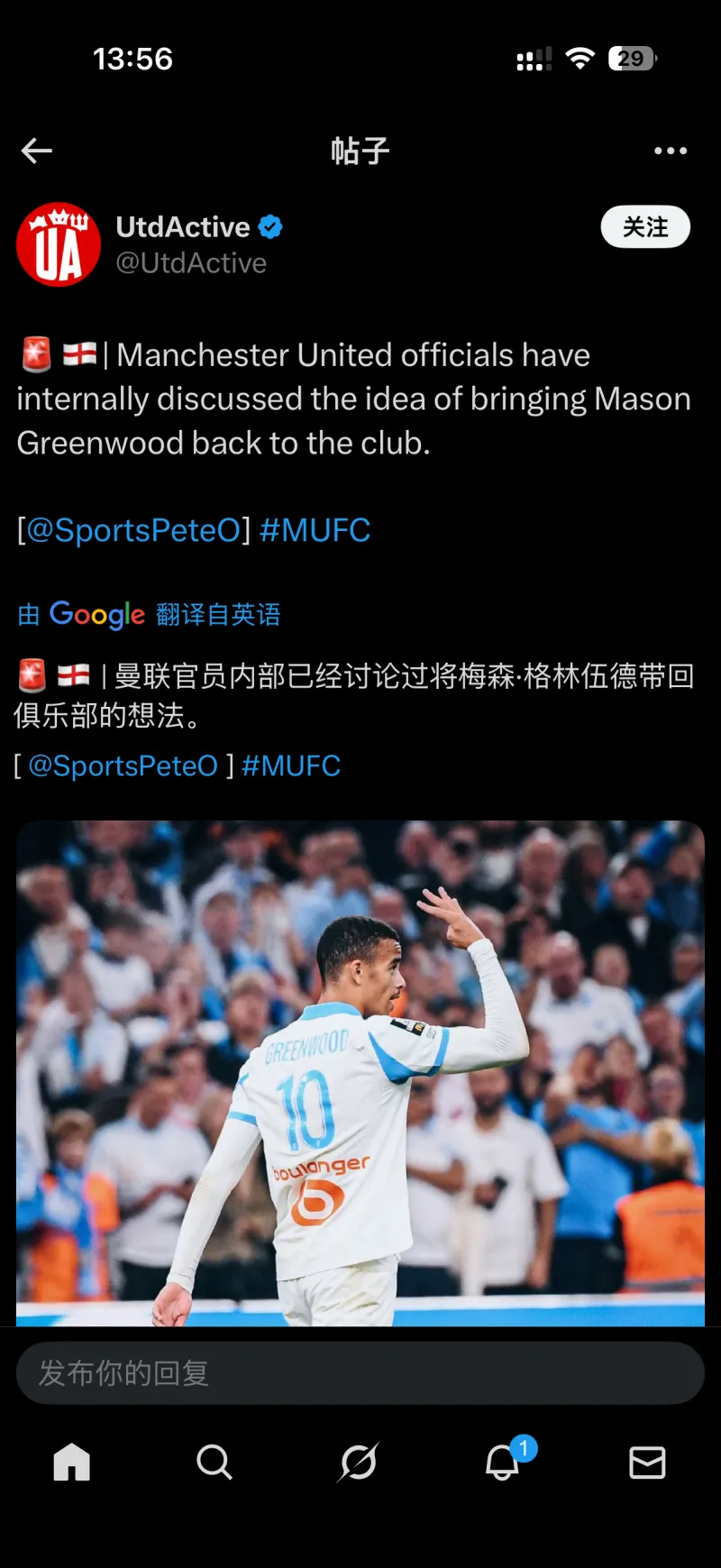721x1568 pixels.
Task: Open @SportsPeteO mention in the translated text
Action: click(123, 766)
